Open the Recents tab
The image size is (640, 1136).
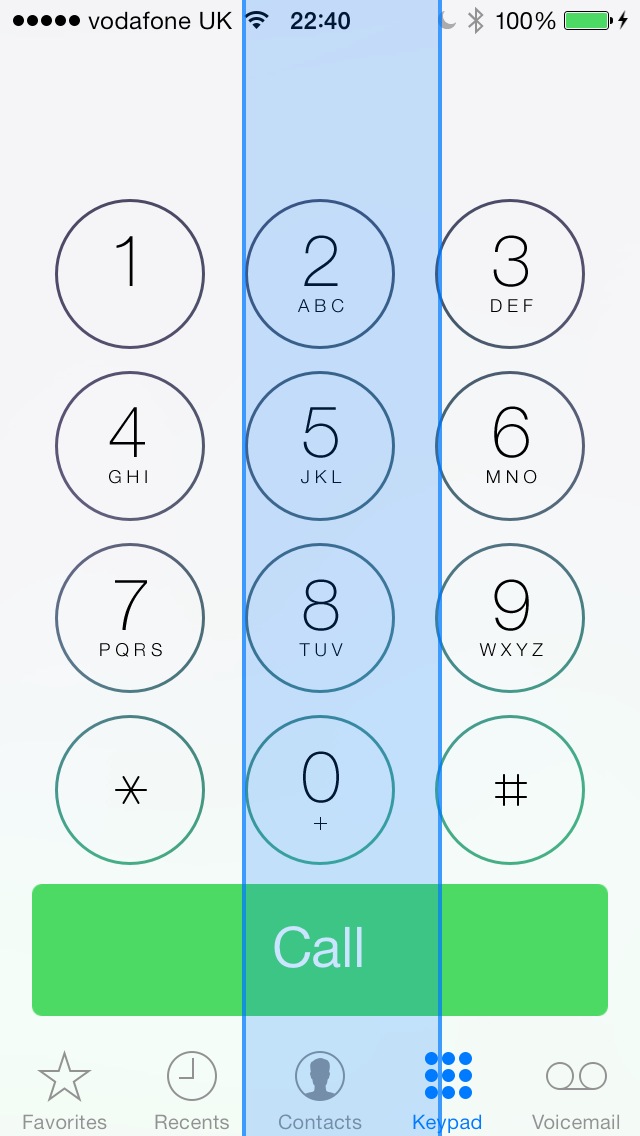pyautogui.click(x=191, y=1090)
